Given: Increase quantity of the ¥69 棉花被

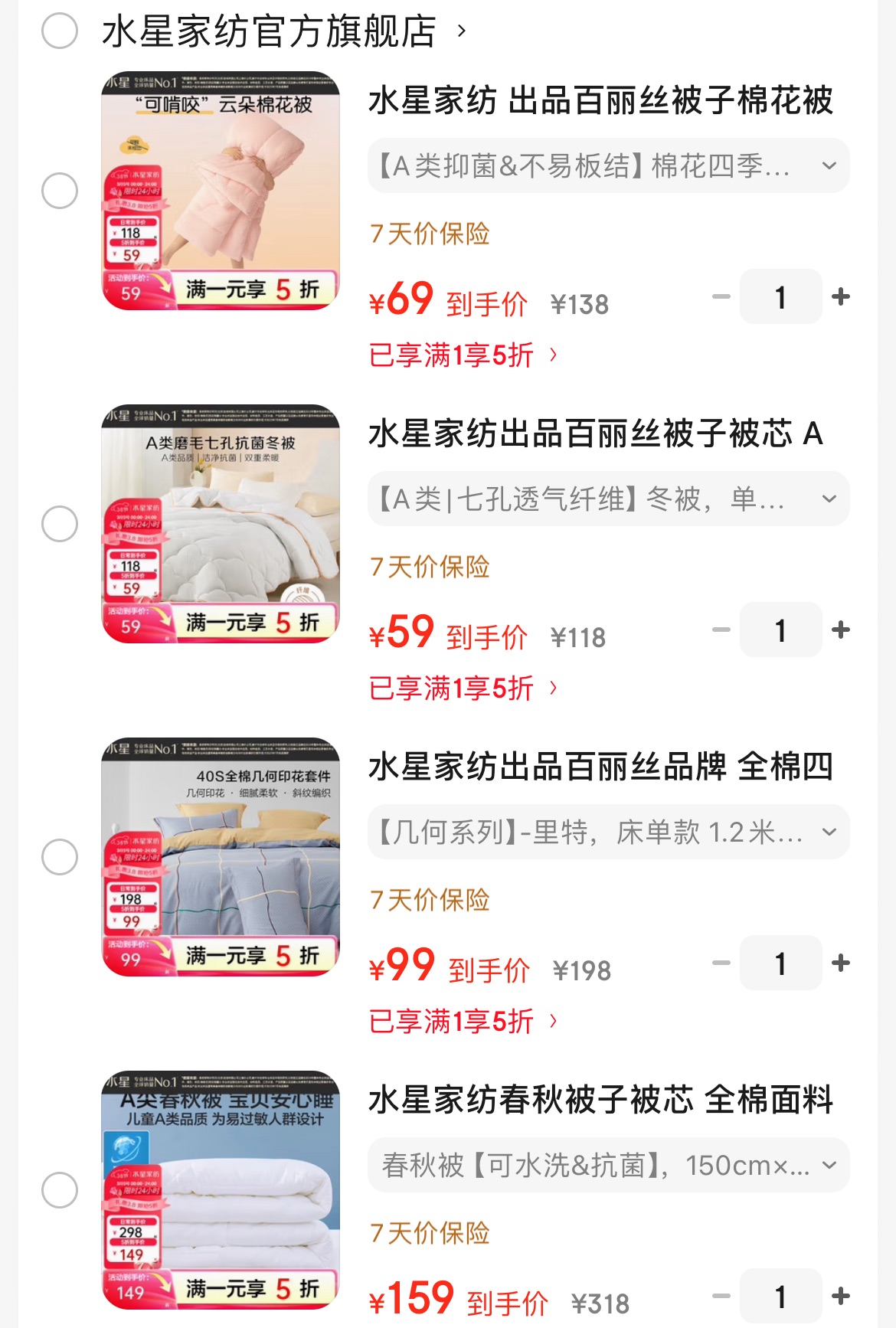Looking at the screenshot, I should coord(840,296).
